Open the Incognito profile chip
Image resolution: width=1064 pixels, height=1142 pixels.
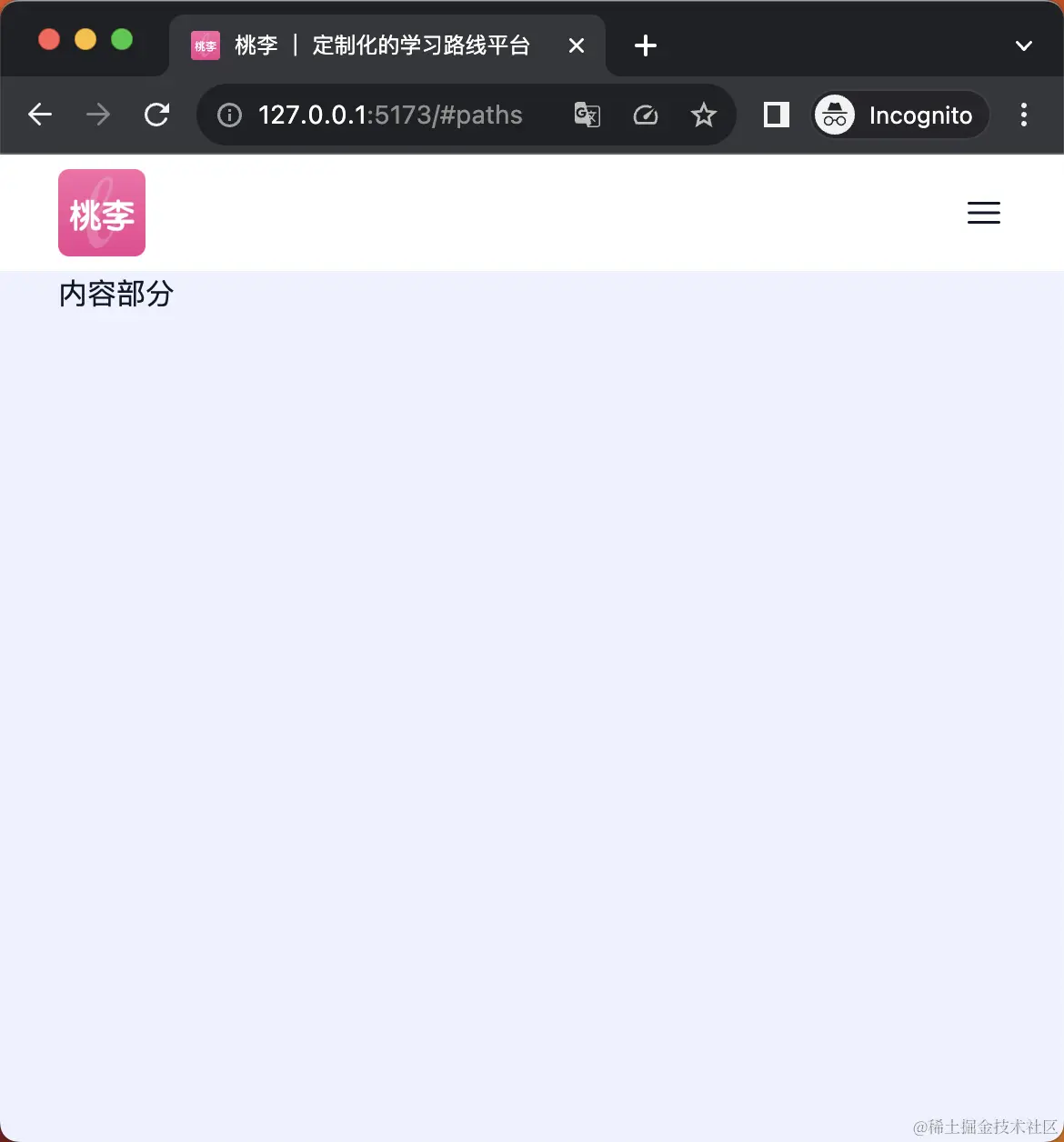point(899,115)
